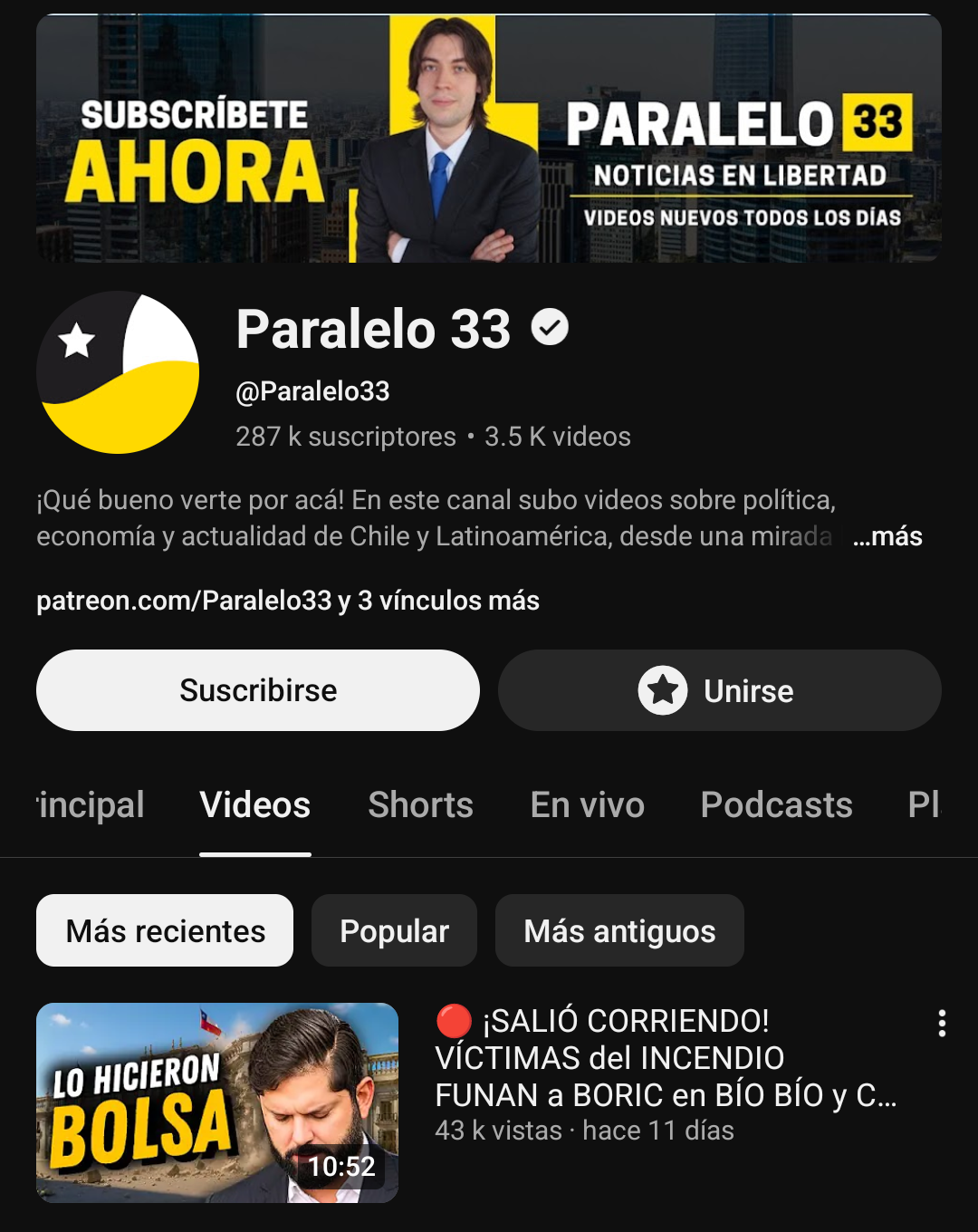
Task: Play the LO HICIERON BOLSA video
Action: 217,1102
